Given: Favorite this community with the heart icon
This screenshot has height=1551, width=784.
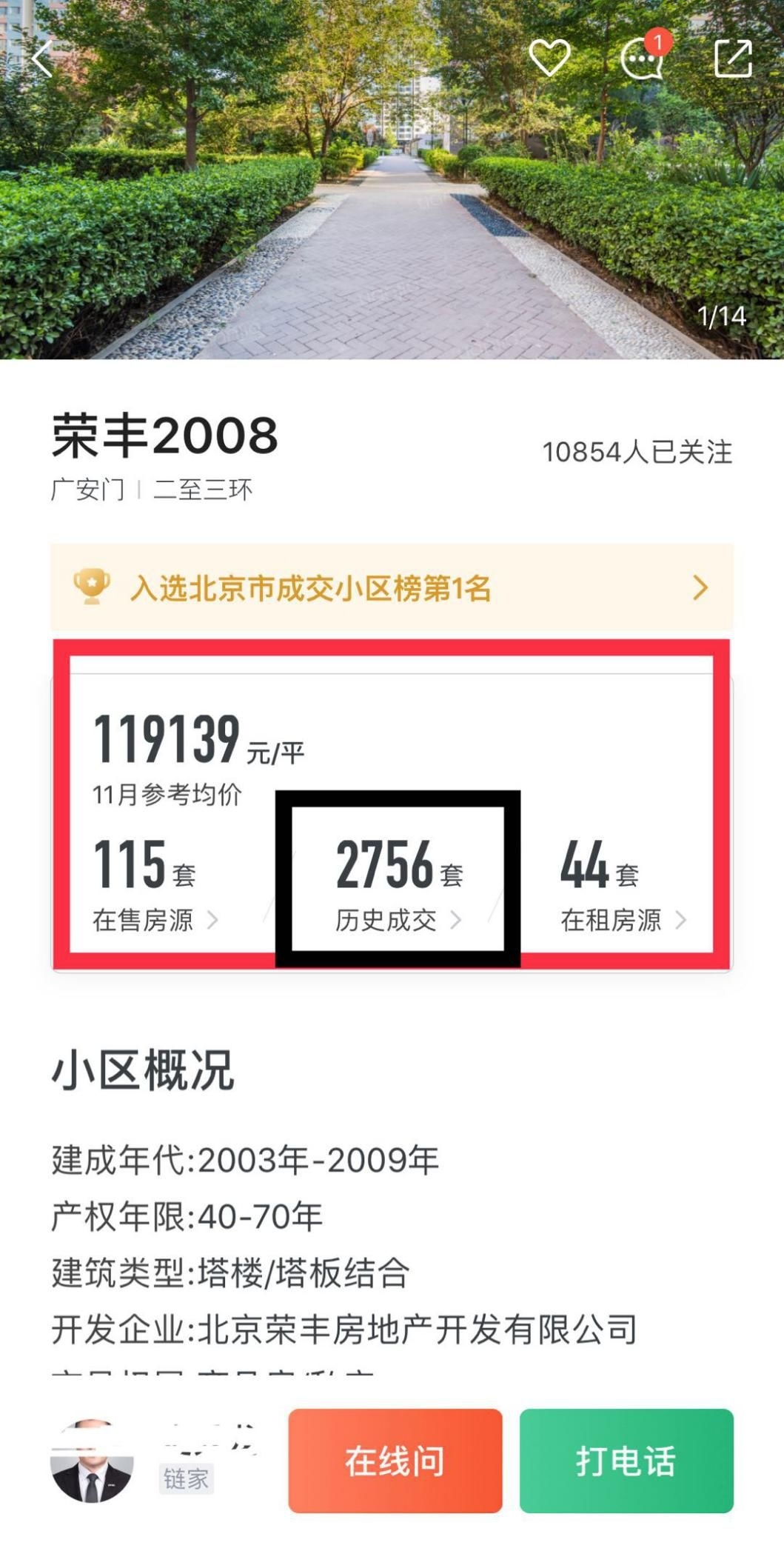Looking at the screenshot, I should coord(549,58).
